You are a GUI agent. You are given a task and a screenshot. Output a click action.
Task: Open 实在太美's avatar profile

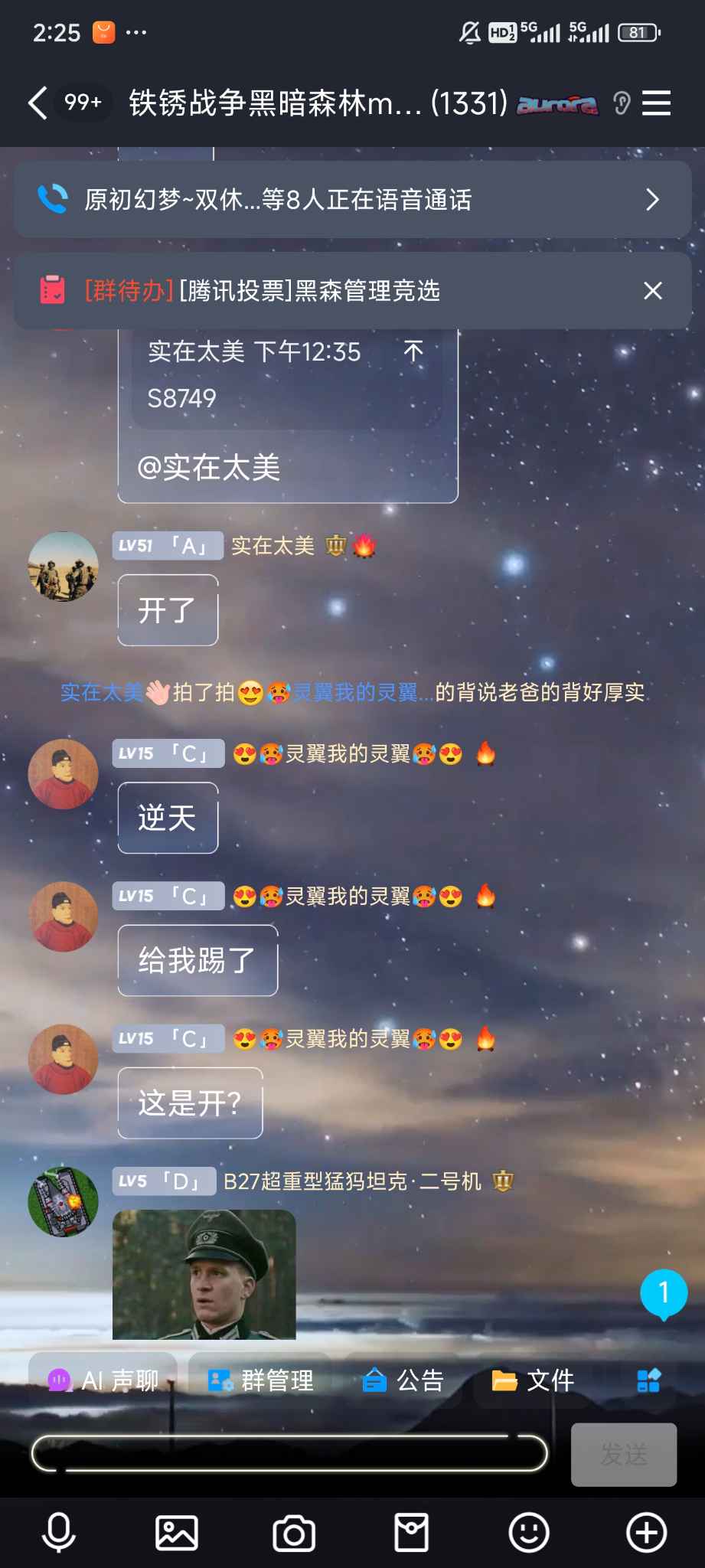[63, 567]
